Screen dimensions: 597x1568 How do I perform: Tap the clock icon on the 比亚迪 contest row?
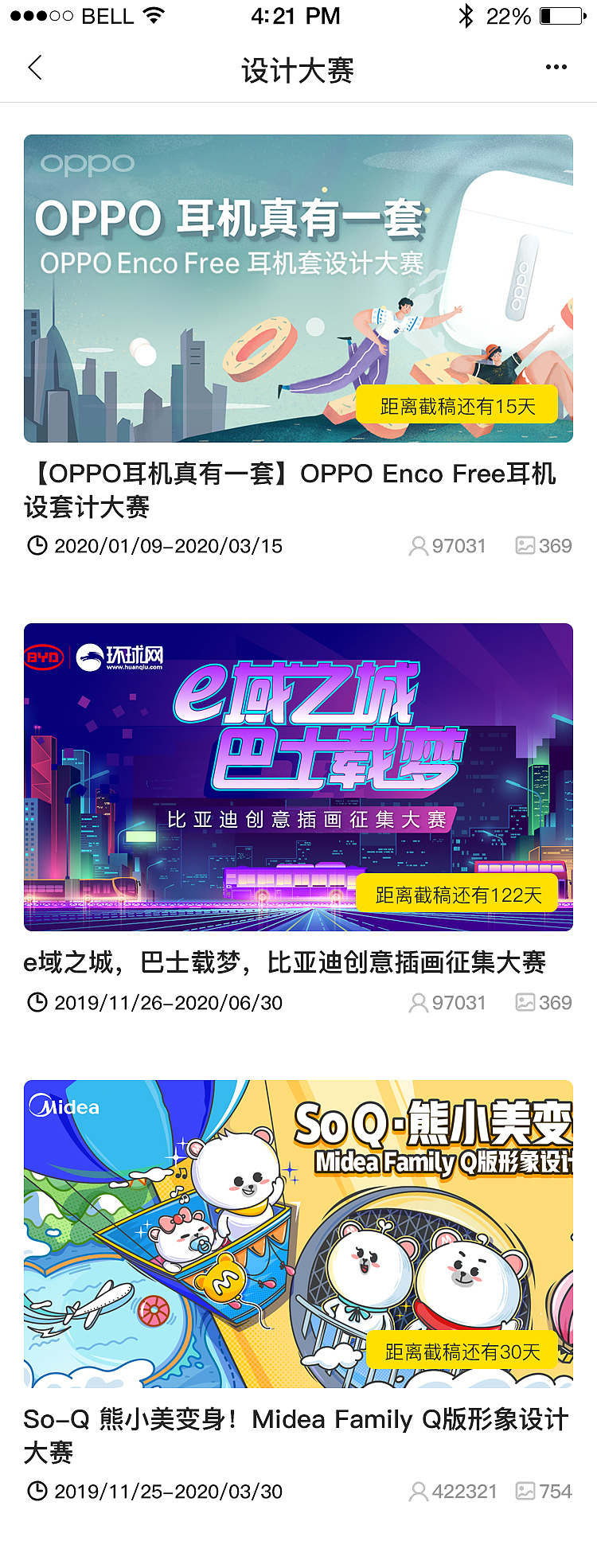point(37,1002)
